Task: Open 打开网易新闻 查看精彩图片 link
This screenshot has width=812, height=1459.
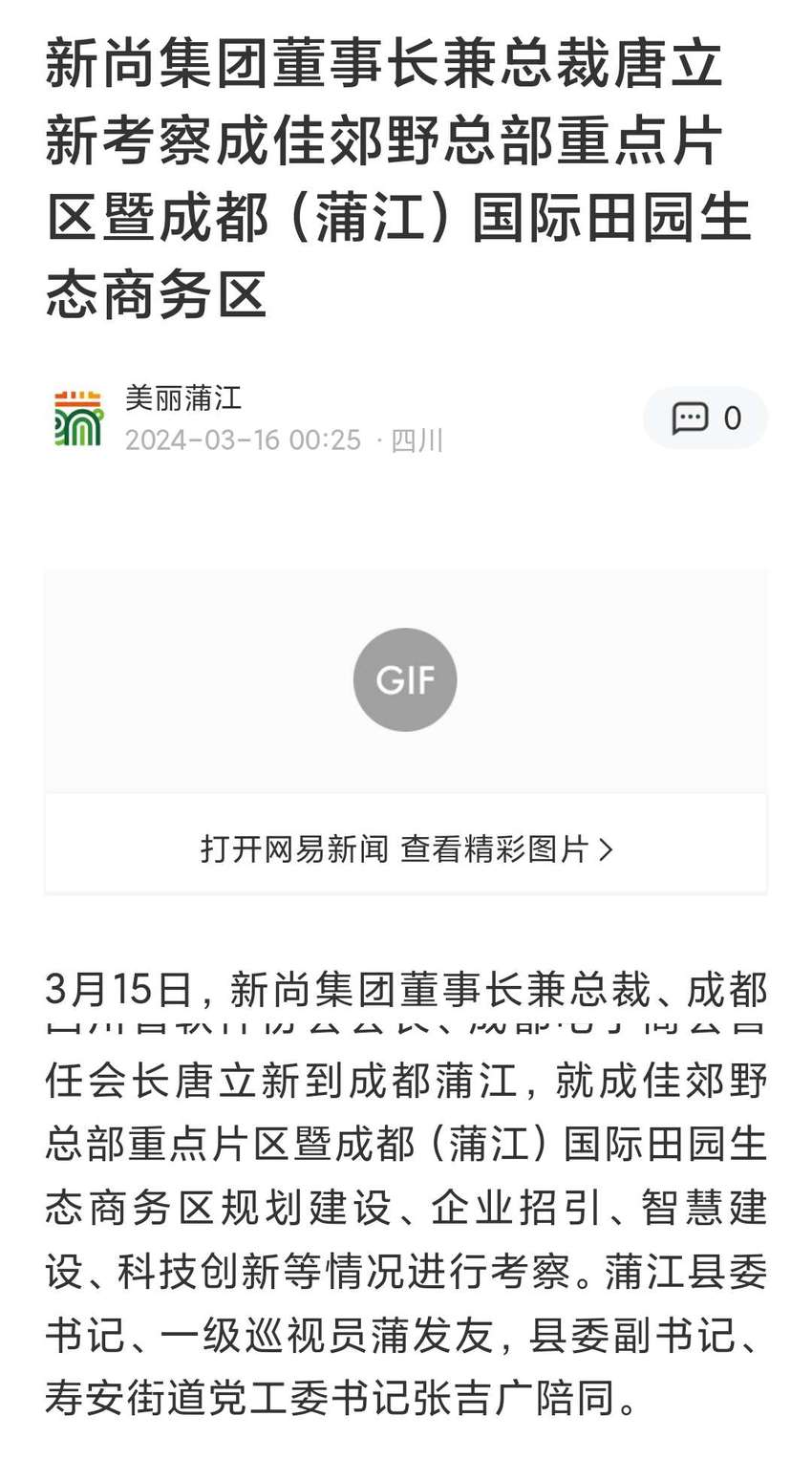Action: [406, 848]
